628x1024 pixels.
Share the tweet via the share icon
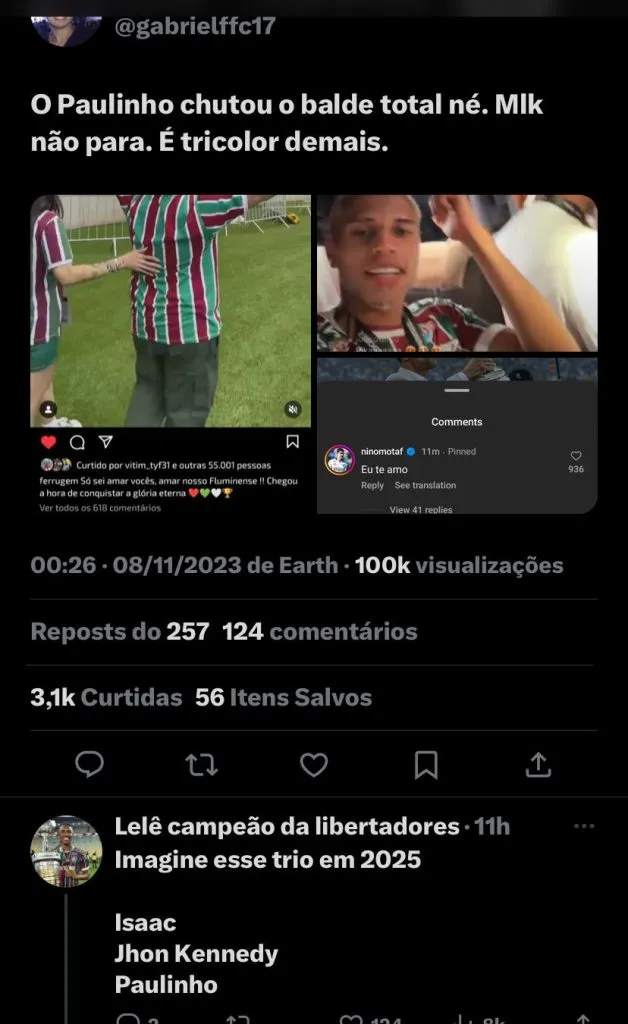[539, 764]
